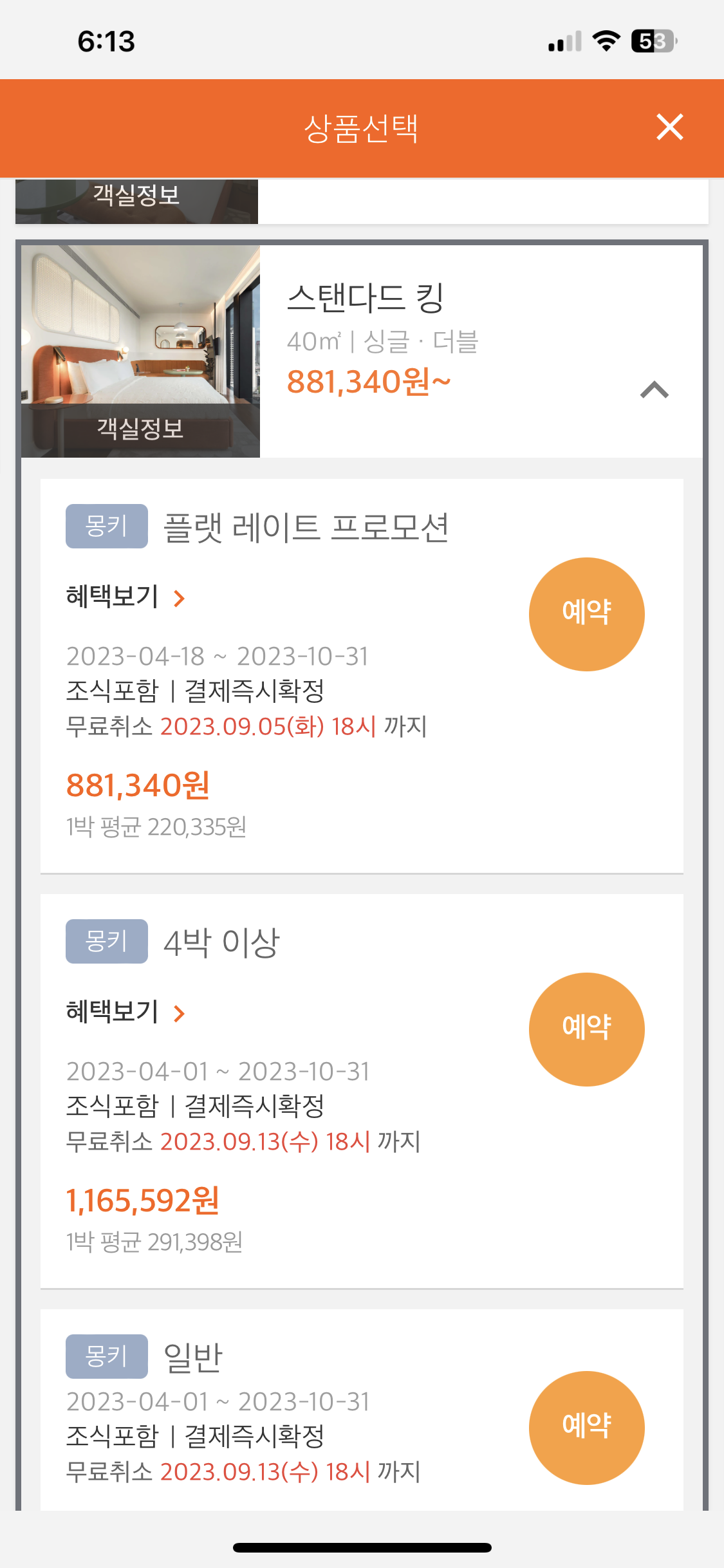Open 객실정보 on the partially visible top room

point(136,196)
